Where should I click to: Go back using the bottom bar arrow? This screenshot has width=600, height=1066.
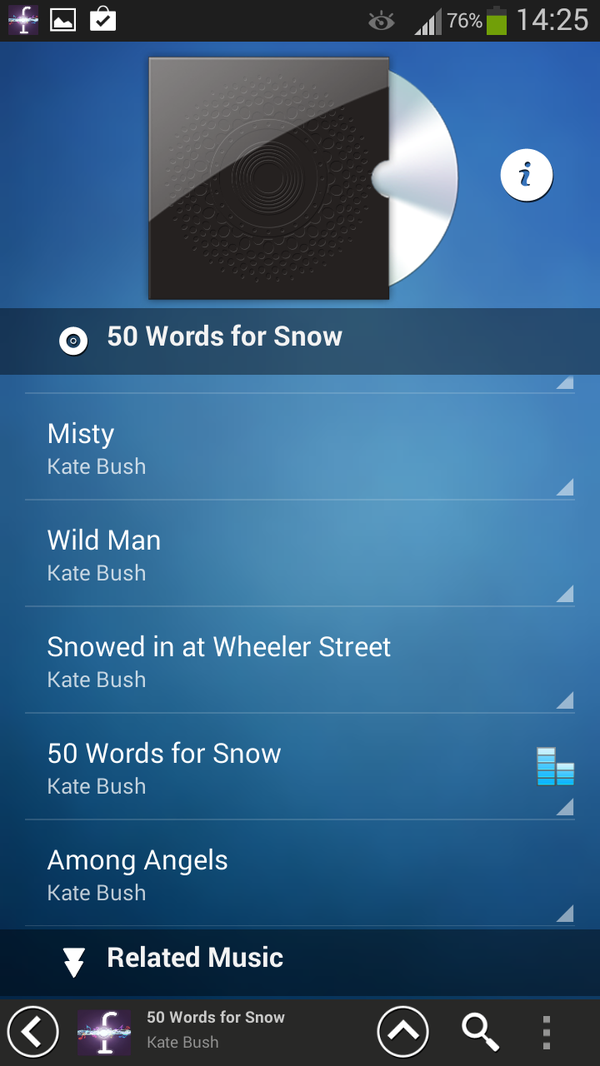point(33,1031)
